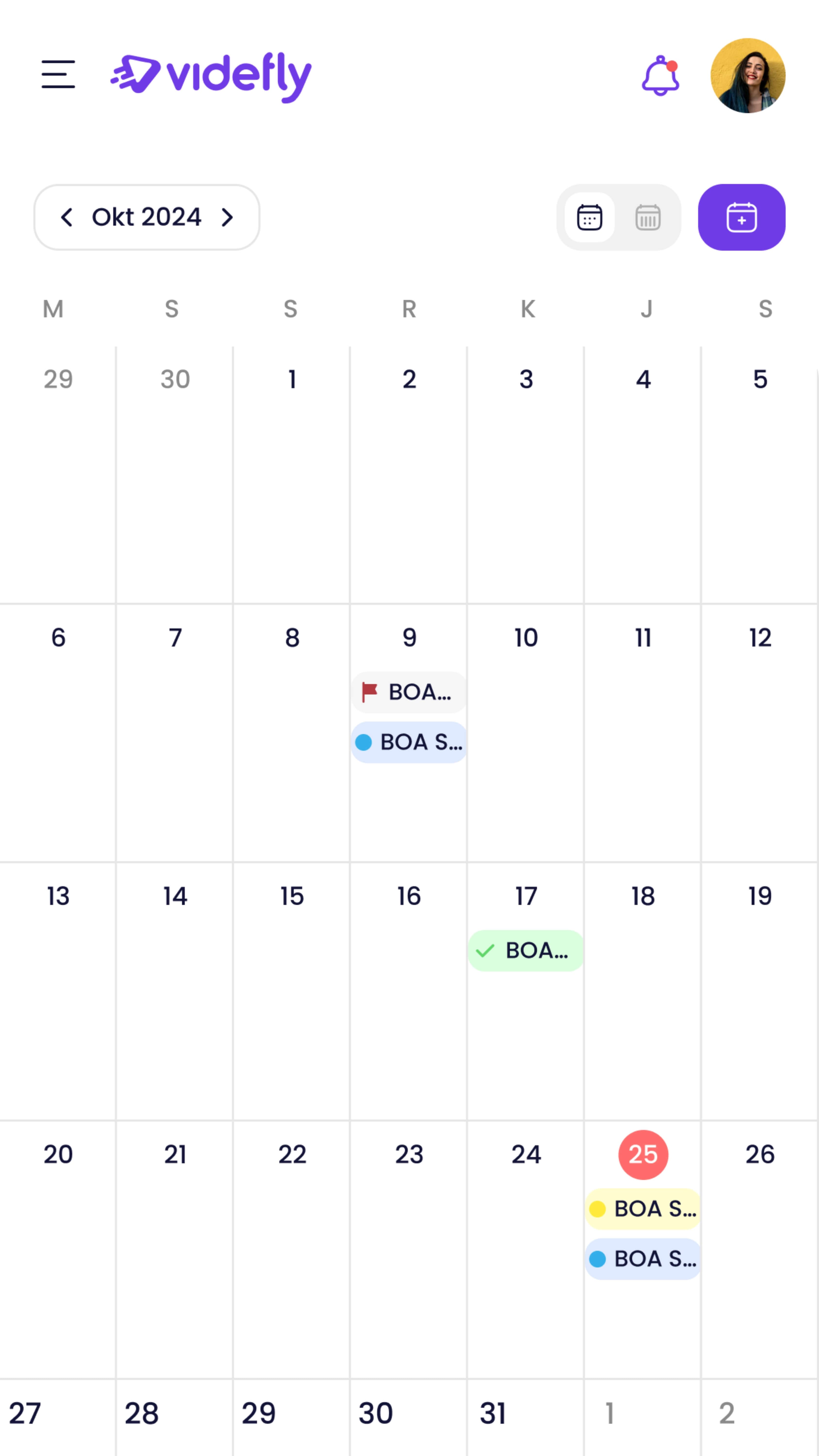819x1456 pixels.
Task: Switch to the month calendar view
Action: (x=589, y=217)
